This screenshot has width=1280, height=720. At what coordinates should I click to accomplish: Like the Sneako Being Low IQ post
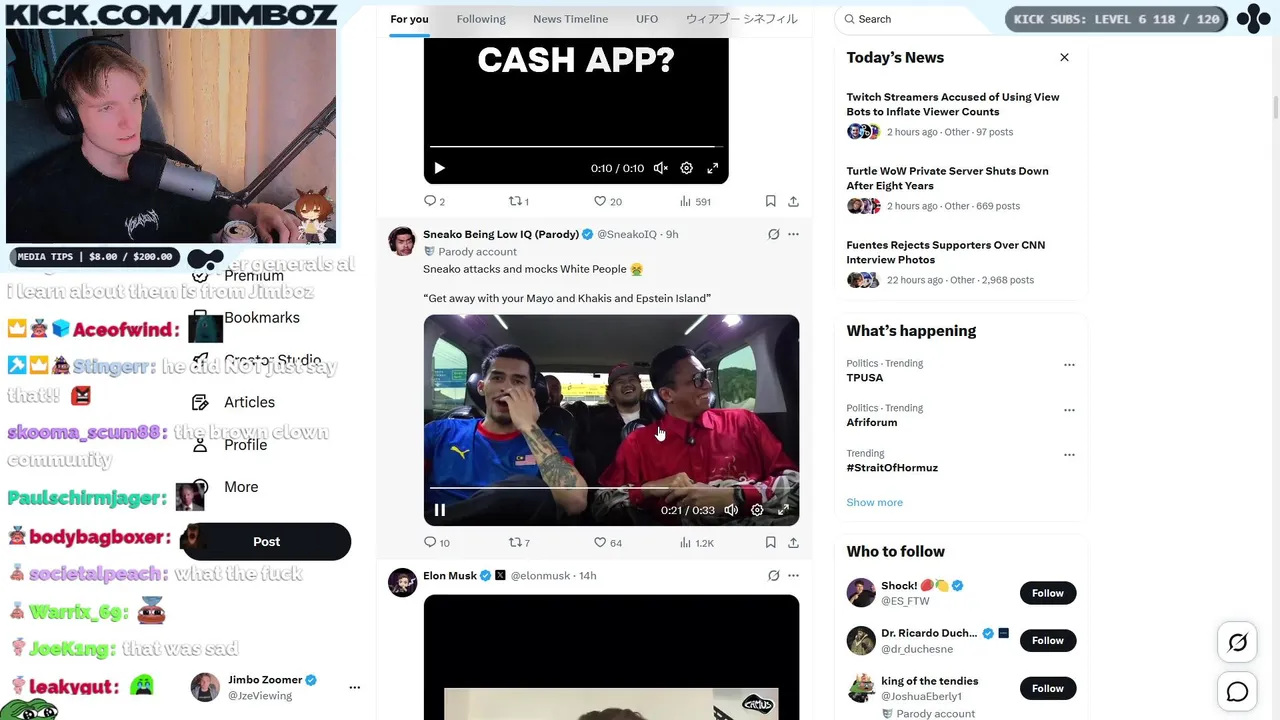coord(601,542)
